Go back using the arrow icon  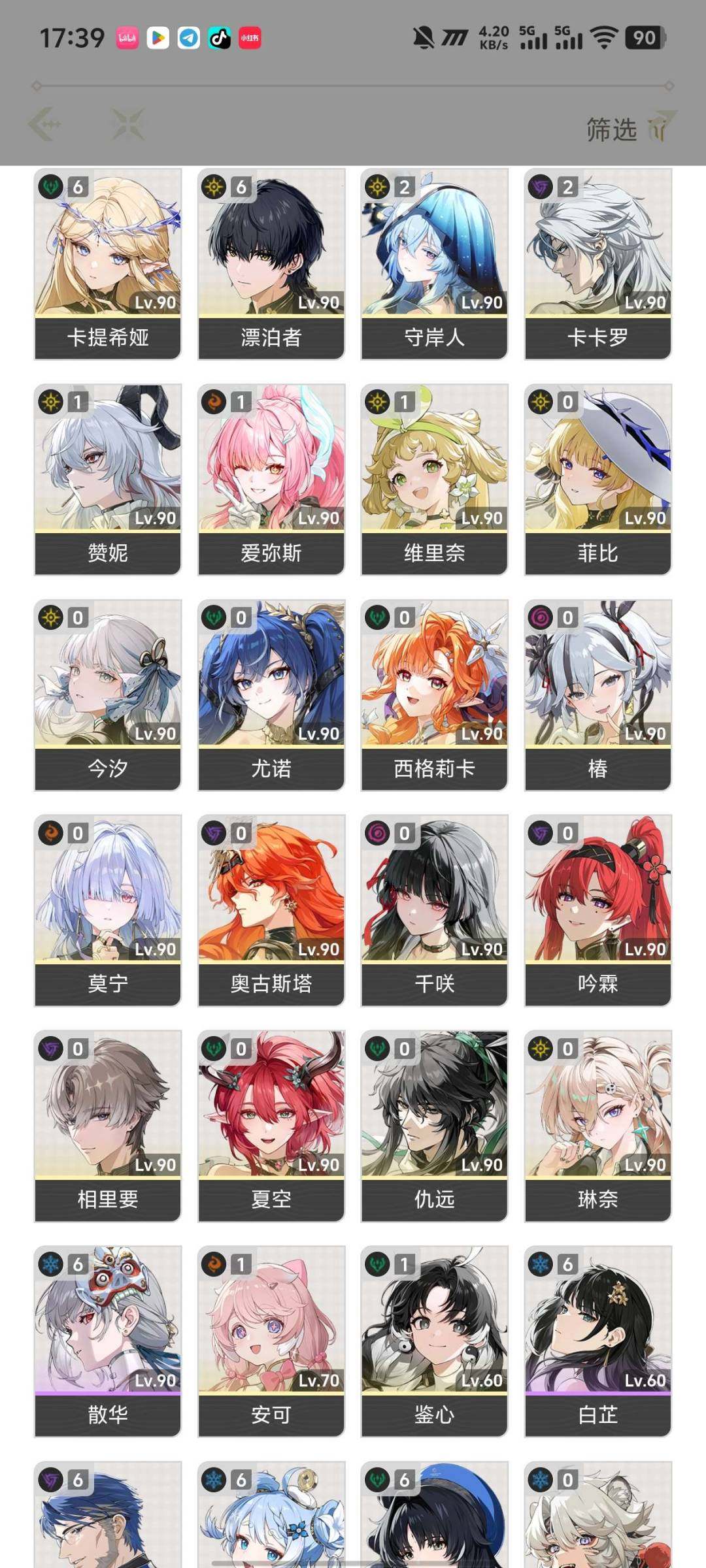(46, 124)
